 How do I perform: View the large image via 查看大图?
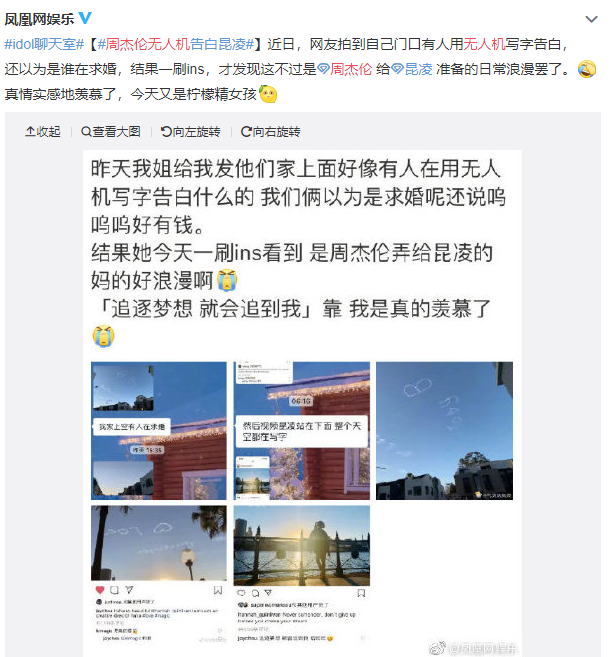tap(110, 132)
